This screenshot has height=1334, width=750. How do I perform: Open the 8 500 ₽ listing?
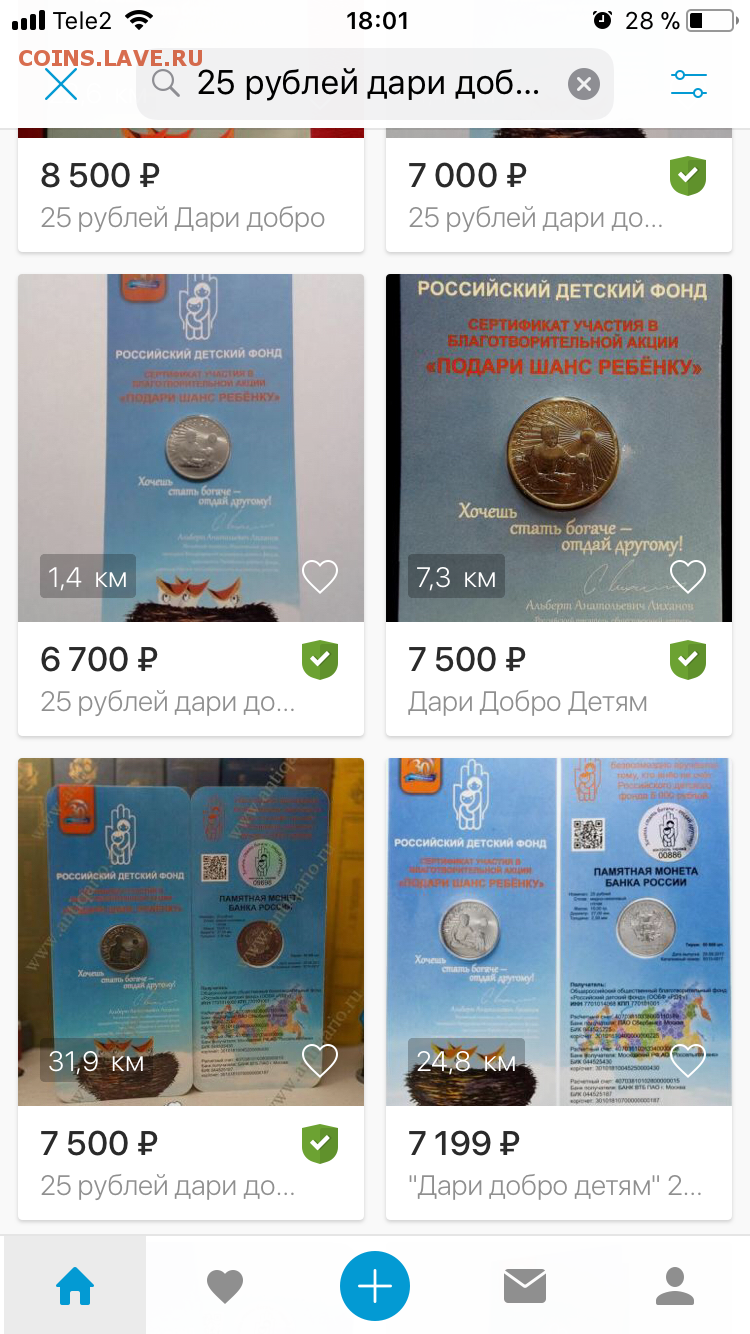tap(191, 190)
